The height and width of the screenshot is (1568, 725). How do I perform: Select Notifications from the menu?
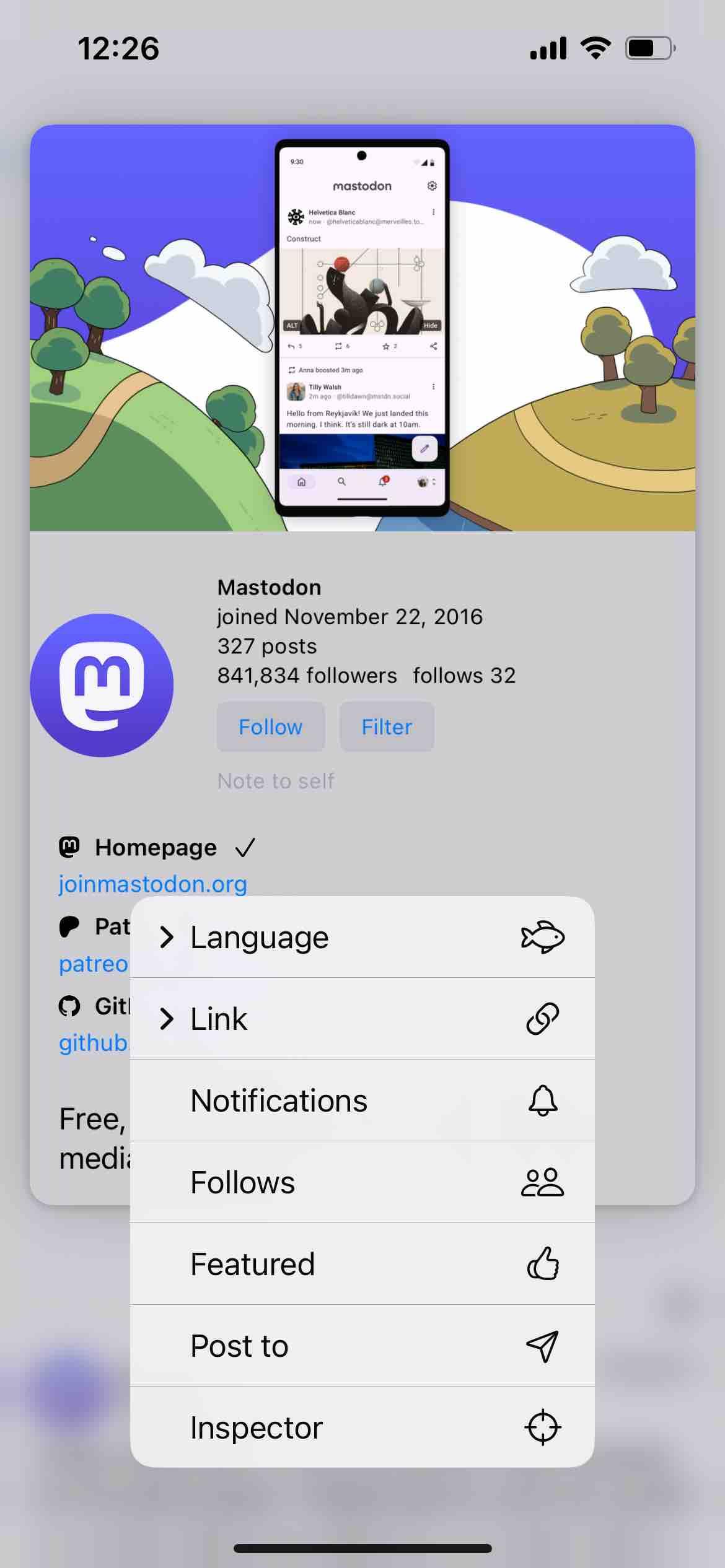(362, 1100)
